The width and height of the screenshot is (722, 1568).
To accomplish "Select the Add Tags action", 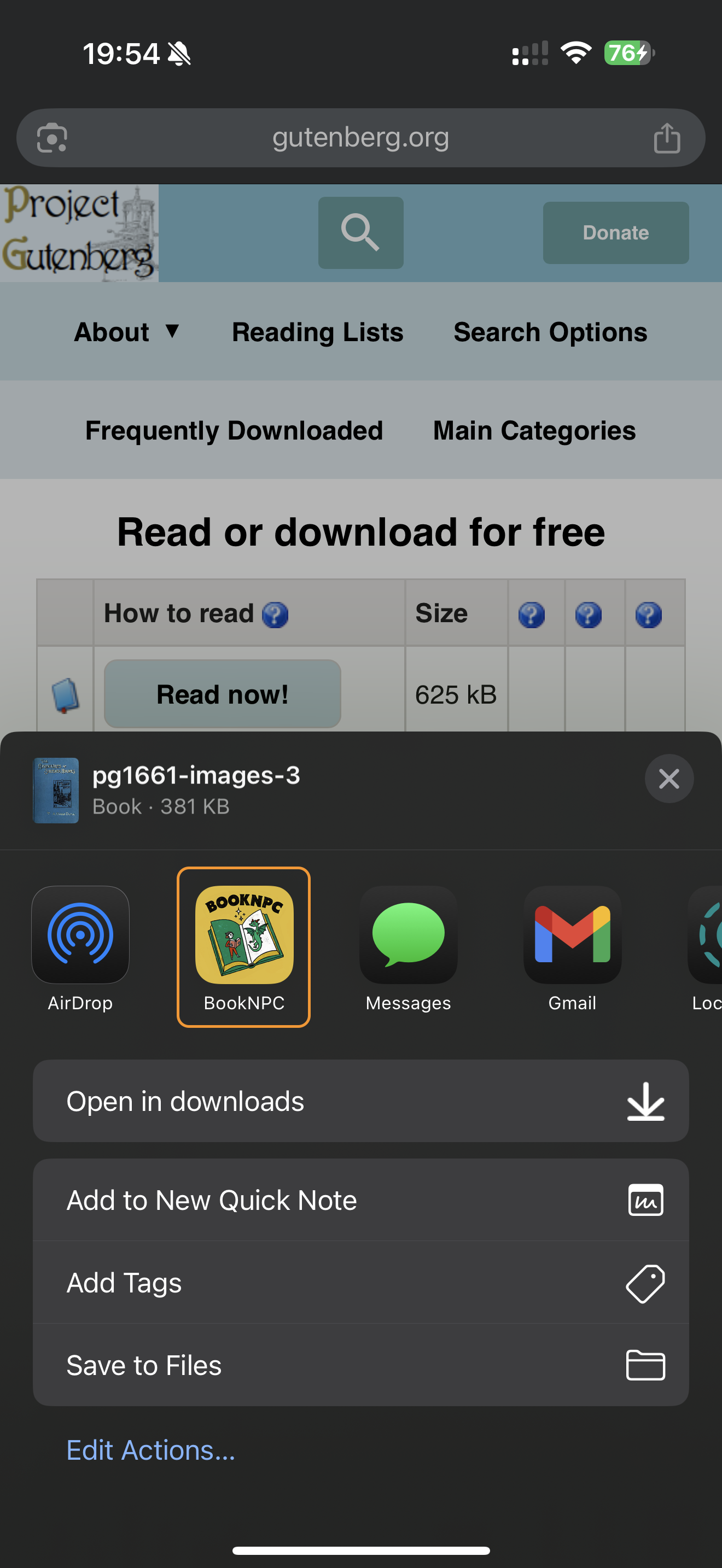I will tap(360, 1282).
